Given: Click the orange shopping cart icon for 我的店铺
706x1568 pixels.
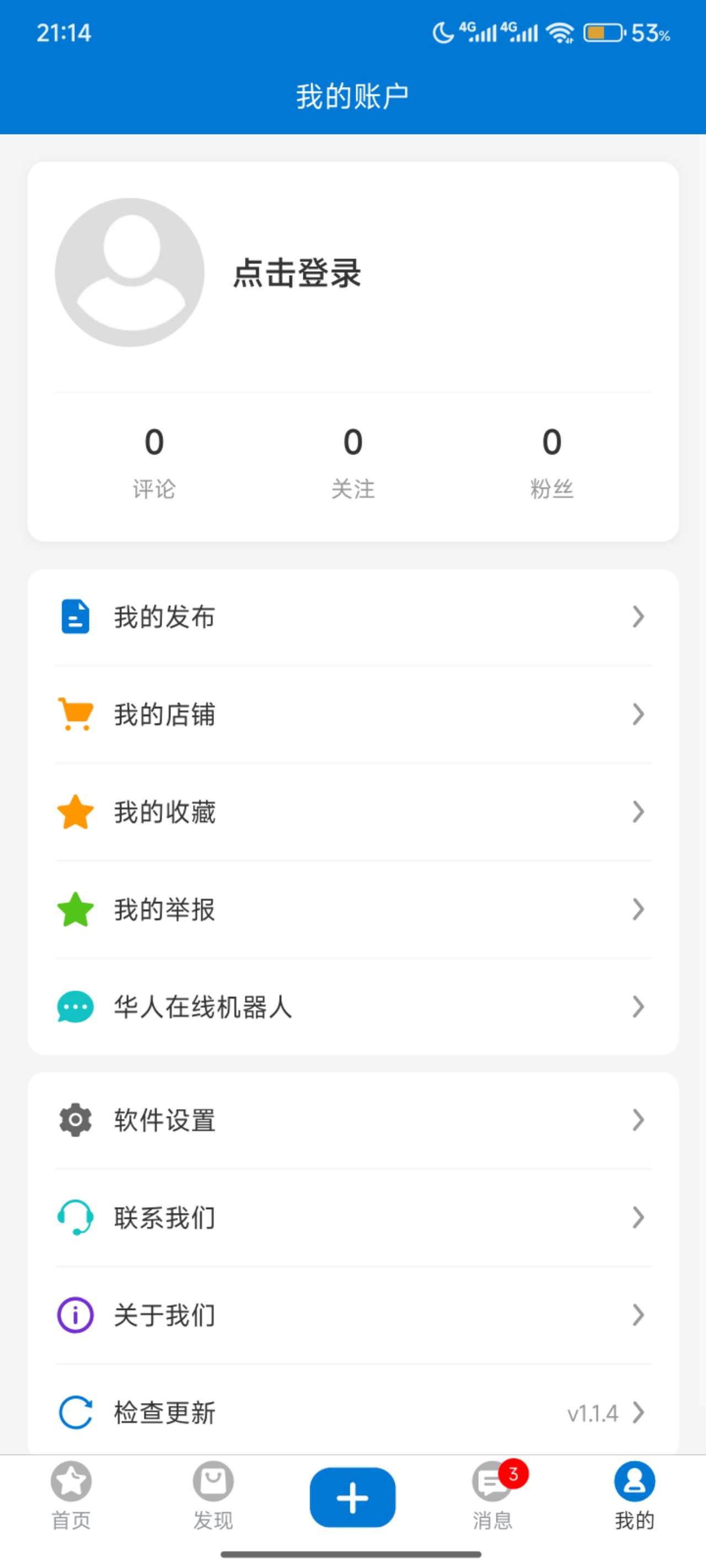Looking at the screenshot, I should pyautogui.click(x=74, y=715).
